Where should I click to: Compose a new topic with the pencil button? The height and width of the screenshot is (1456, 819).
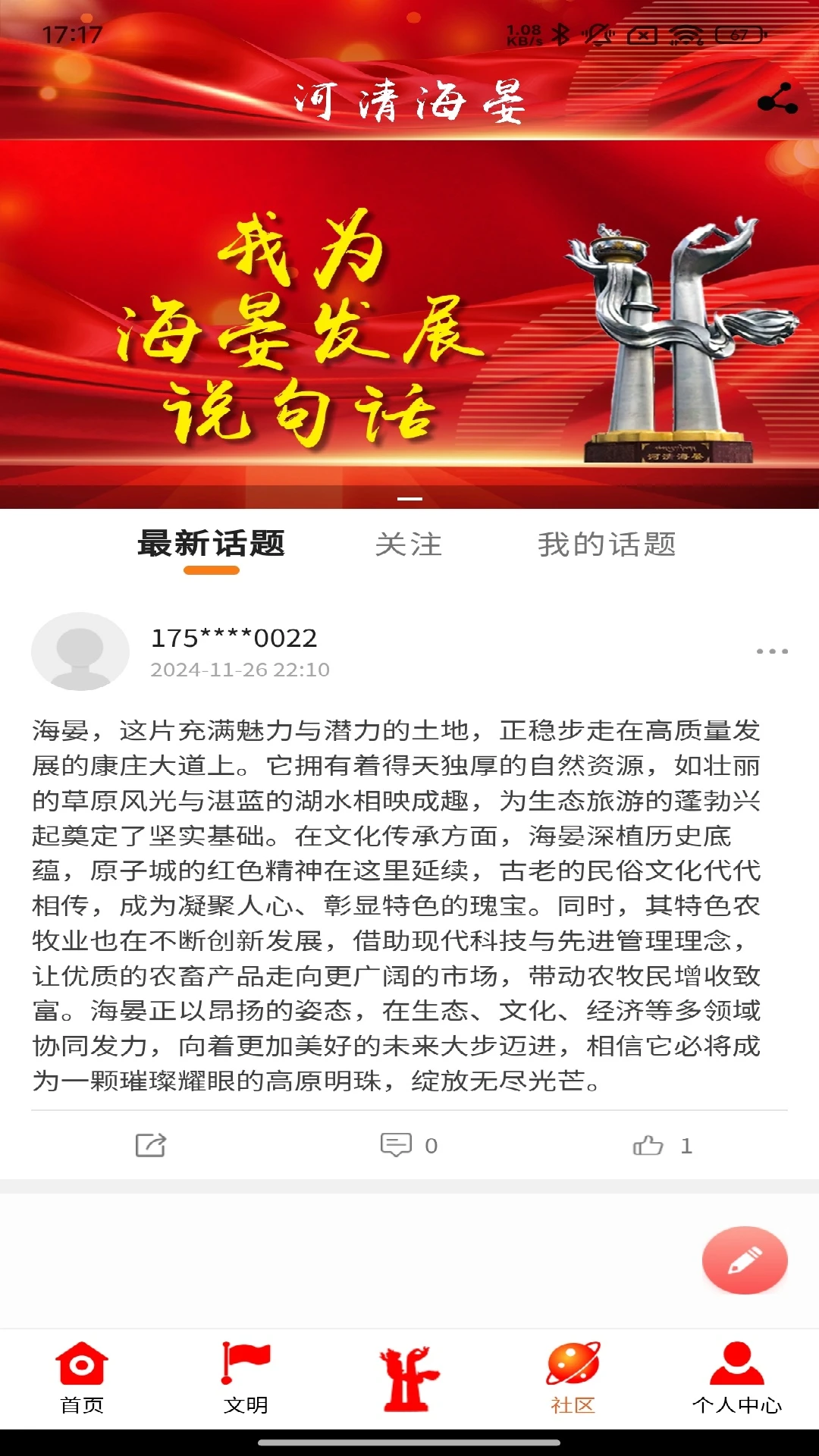744,1260
